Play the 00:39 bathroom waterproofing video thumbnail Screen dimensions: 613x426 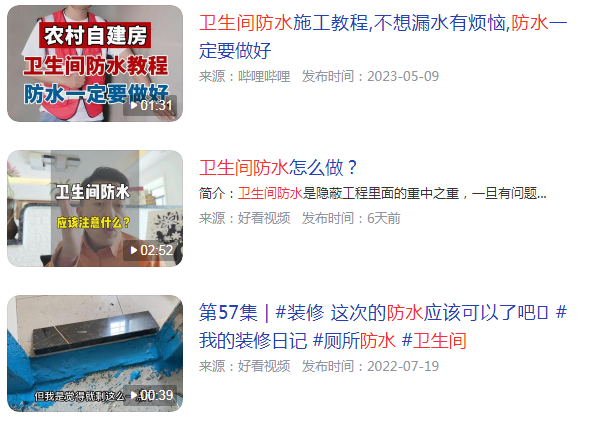coord(95,353)
